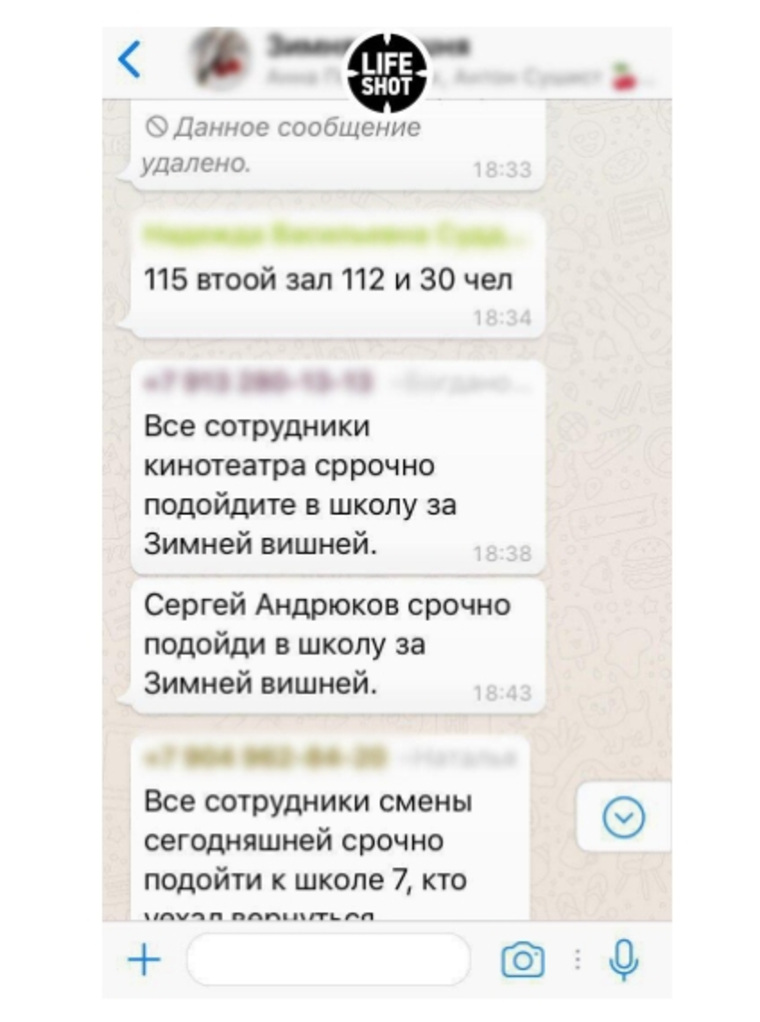The width and height of the screenshot is (760, 1022).
Task: Open the camera to send a photo
Action: pos(521,961)
